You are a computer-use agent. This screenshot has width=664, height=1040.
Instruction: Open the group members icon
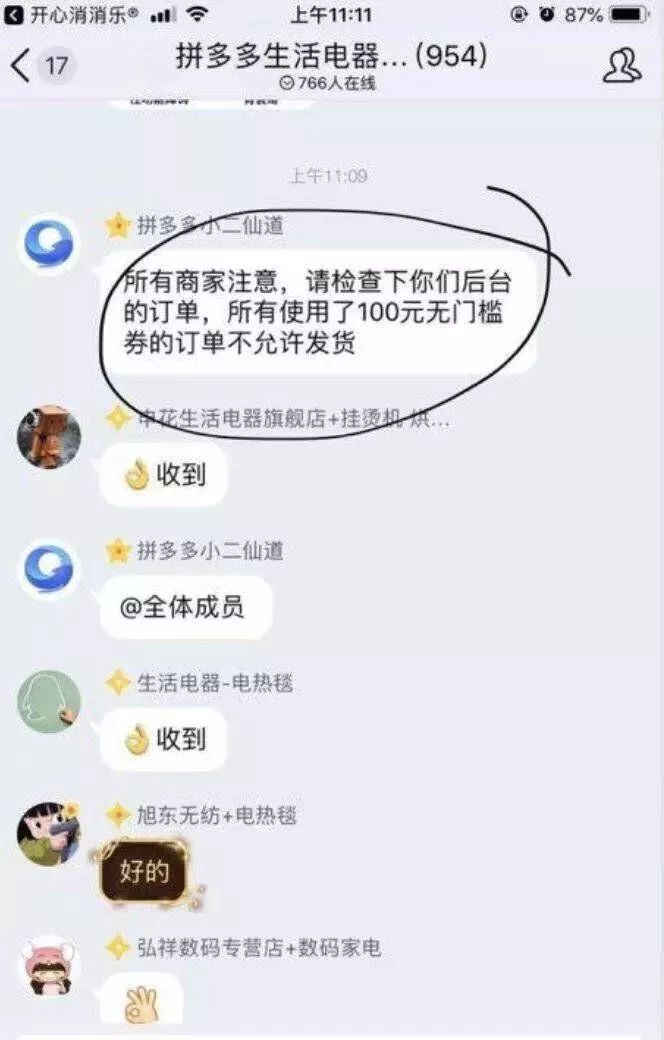(621, 66)
